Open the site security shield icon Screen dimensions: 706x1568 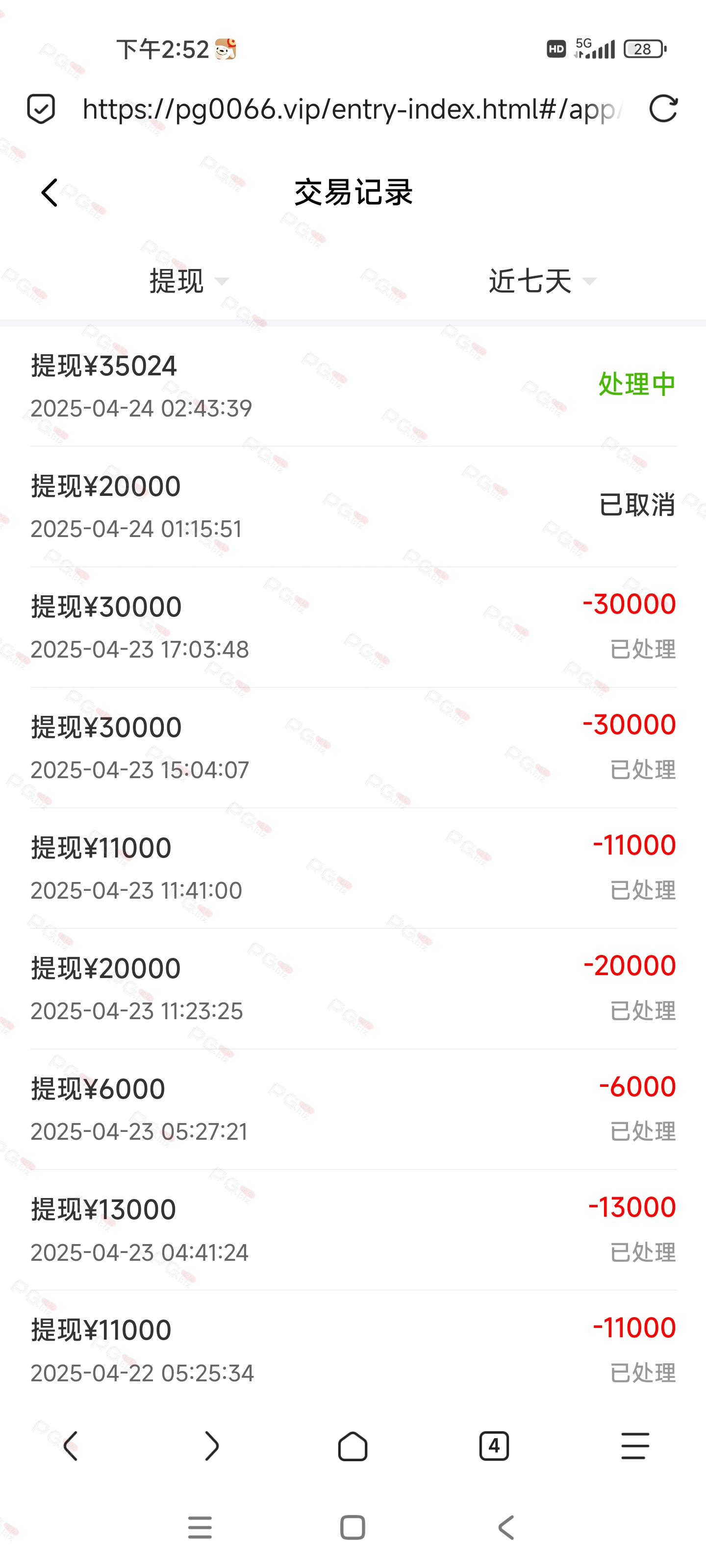41,109
